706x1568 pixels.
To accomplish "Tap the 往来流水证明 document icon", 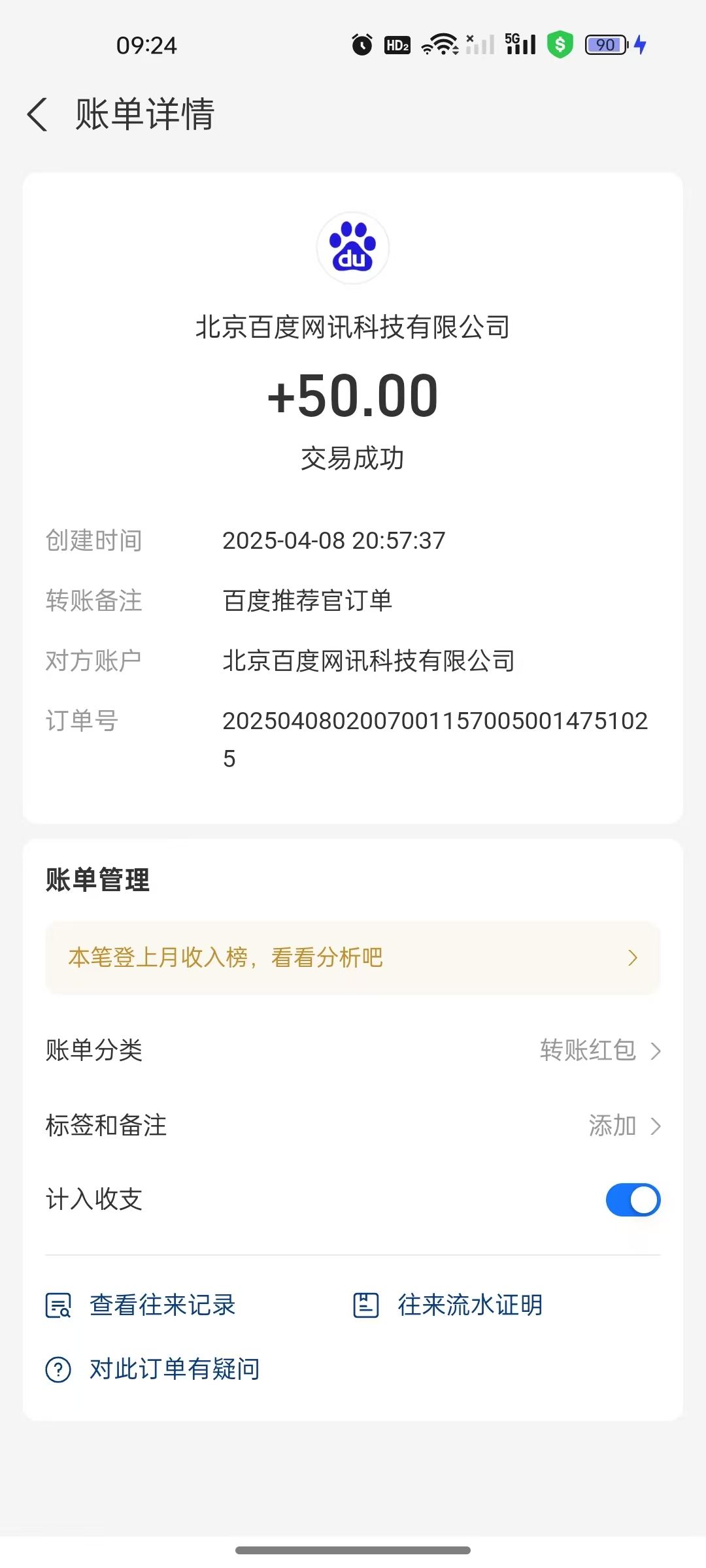I will (x=365, y=1305).
